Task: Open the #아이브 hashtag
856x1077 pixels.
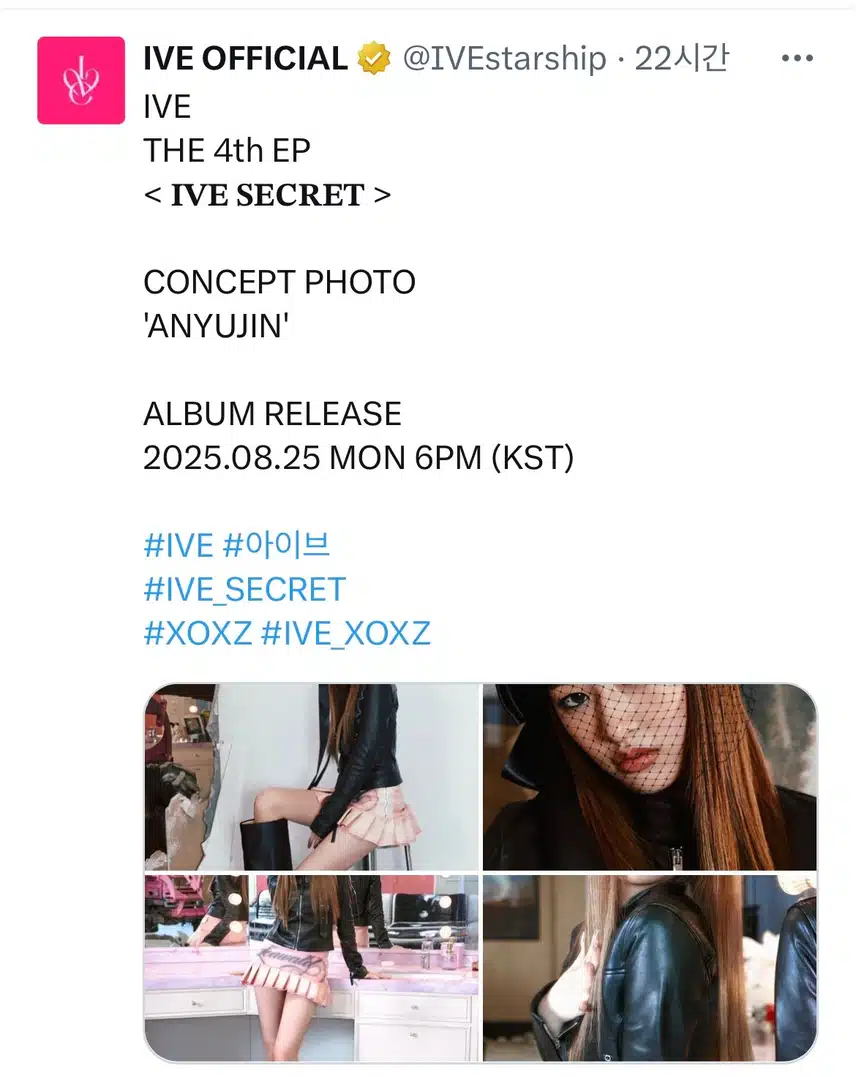Action: pyautogui.click(x=276, y=545)
